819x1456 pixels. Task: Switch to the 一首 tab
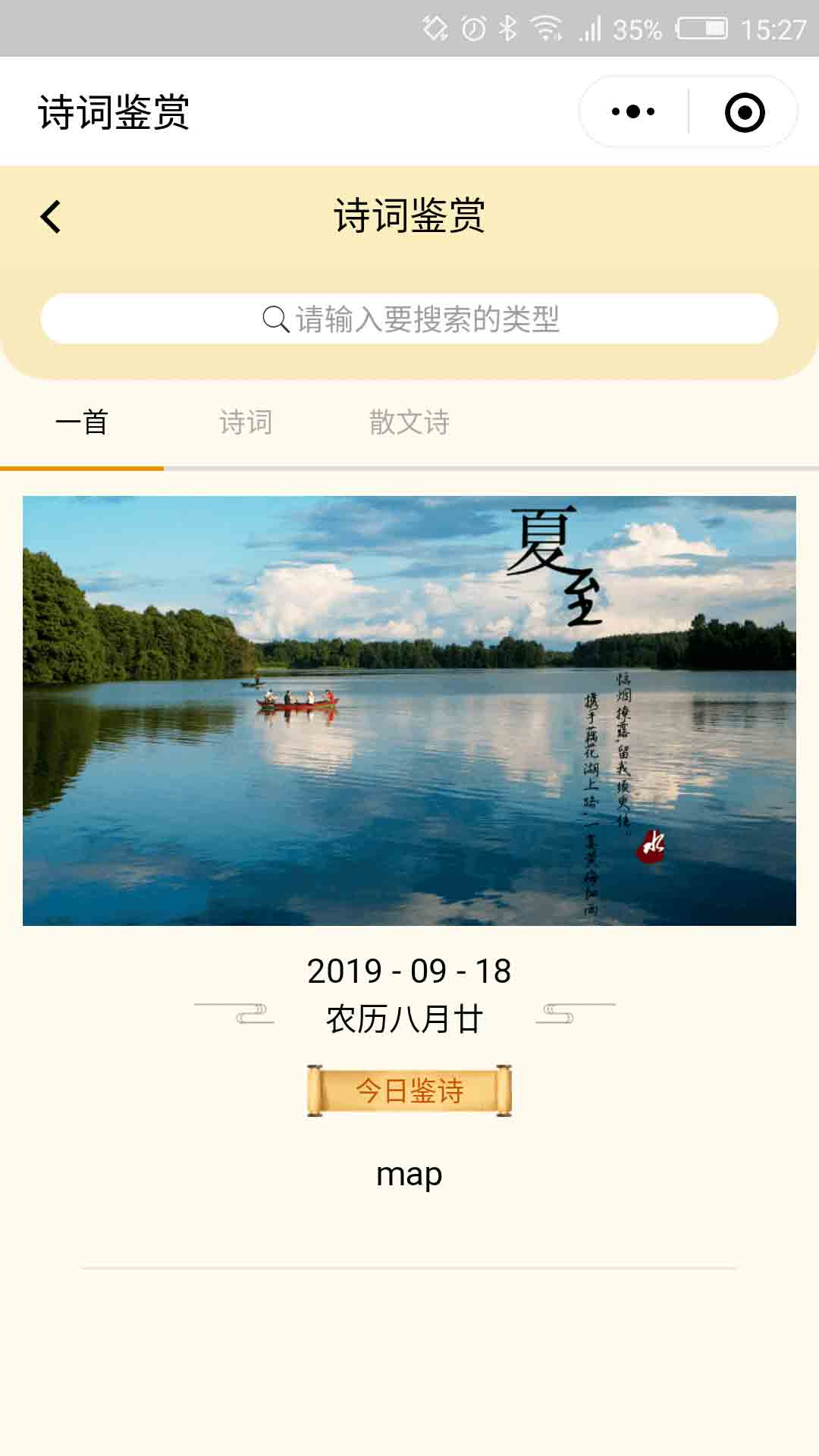pyautogui.click(x=82, y=422)
